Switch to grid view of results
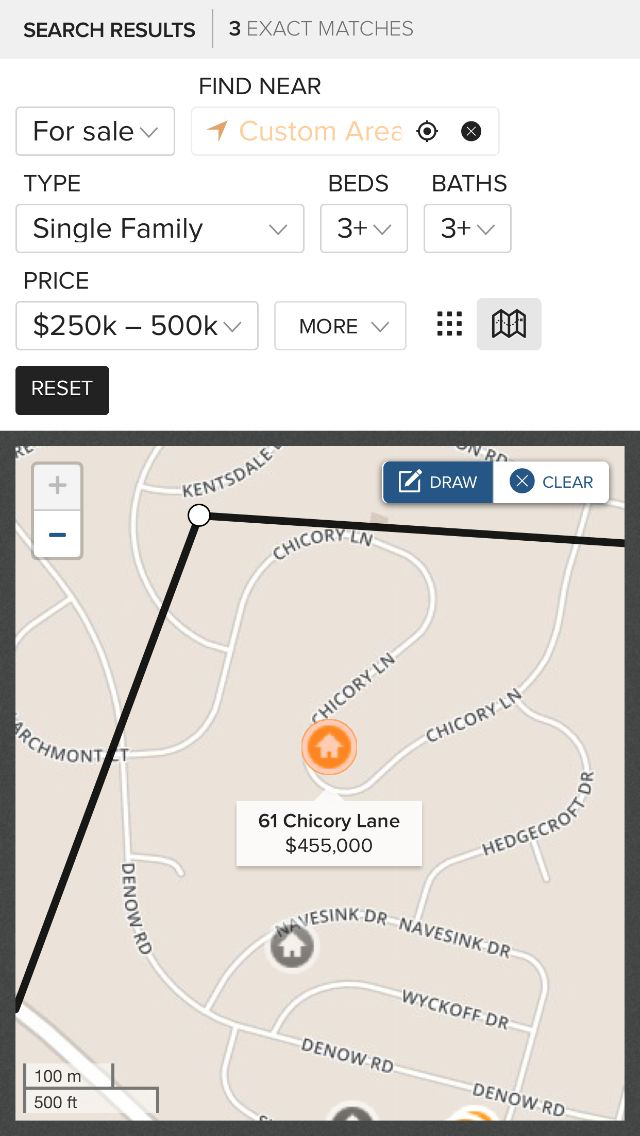 pos(450,324)
